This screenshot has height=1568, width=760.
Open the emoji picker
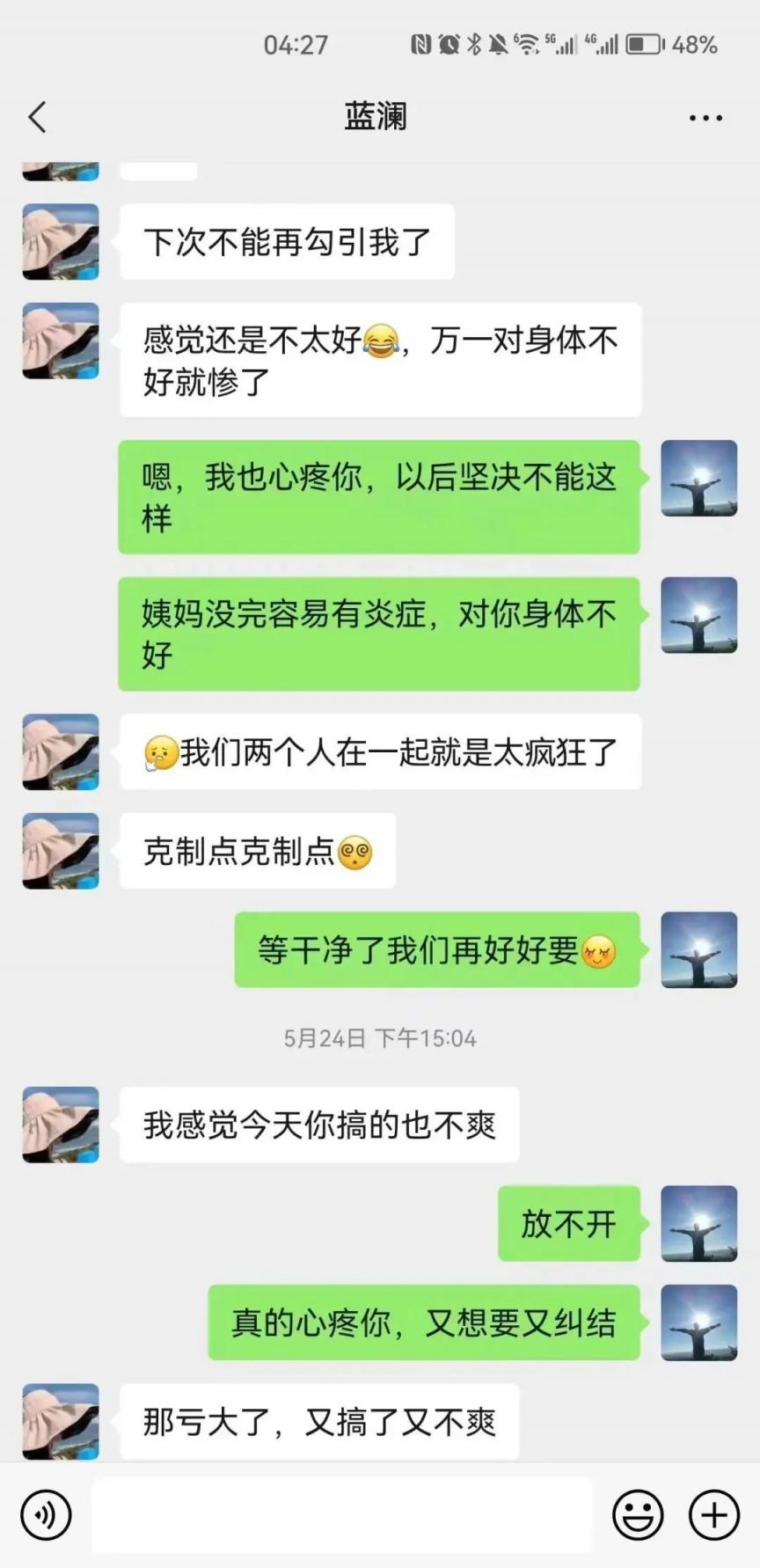tap(638, 1515)
